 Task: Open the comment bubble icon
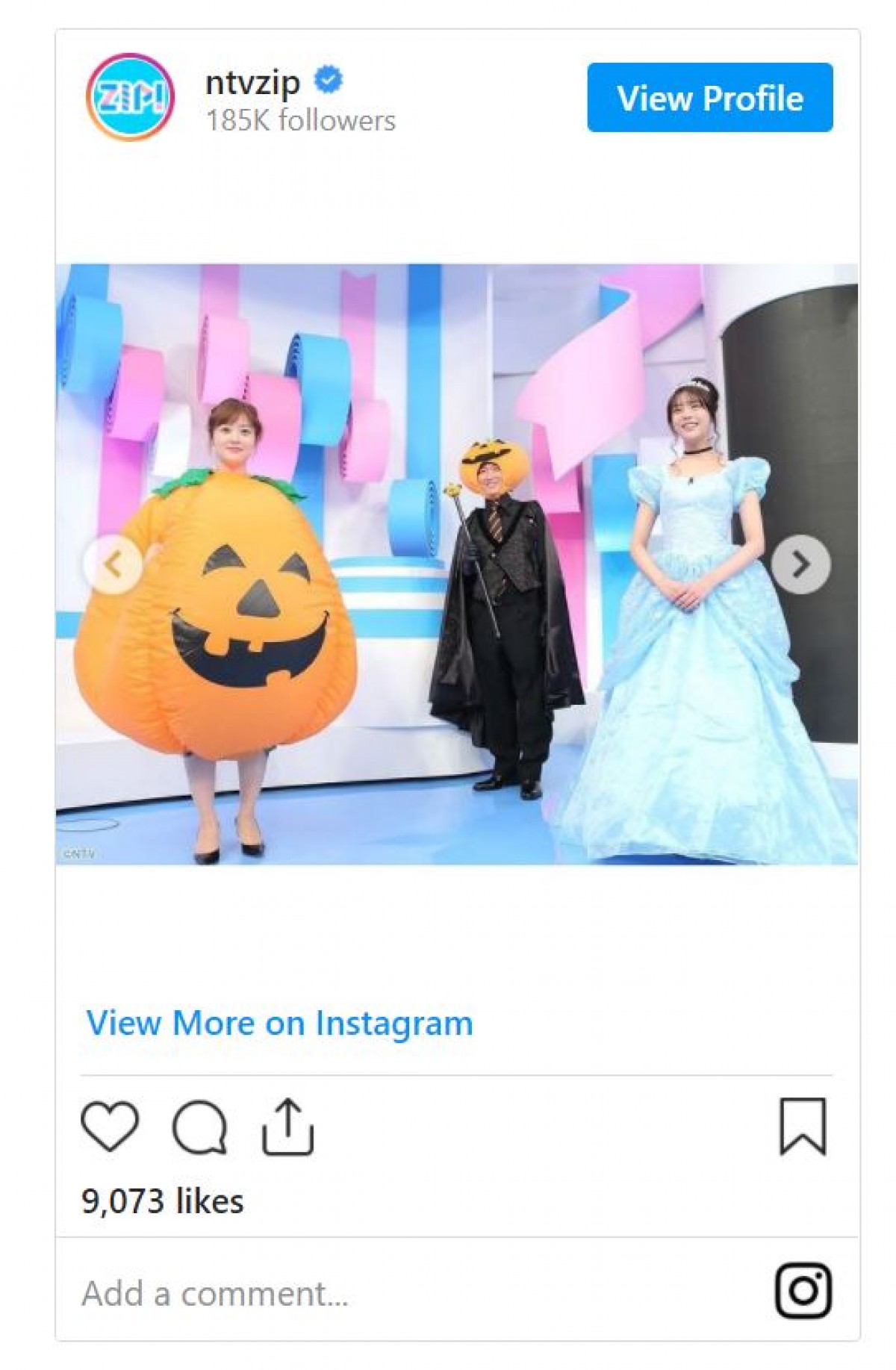pyautogui.click(x=199, y=1127)
